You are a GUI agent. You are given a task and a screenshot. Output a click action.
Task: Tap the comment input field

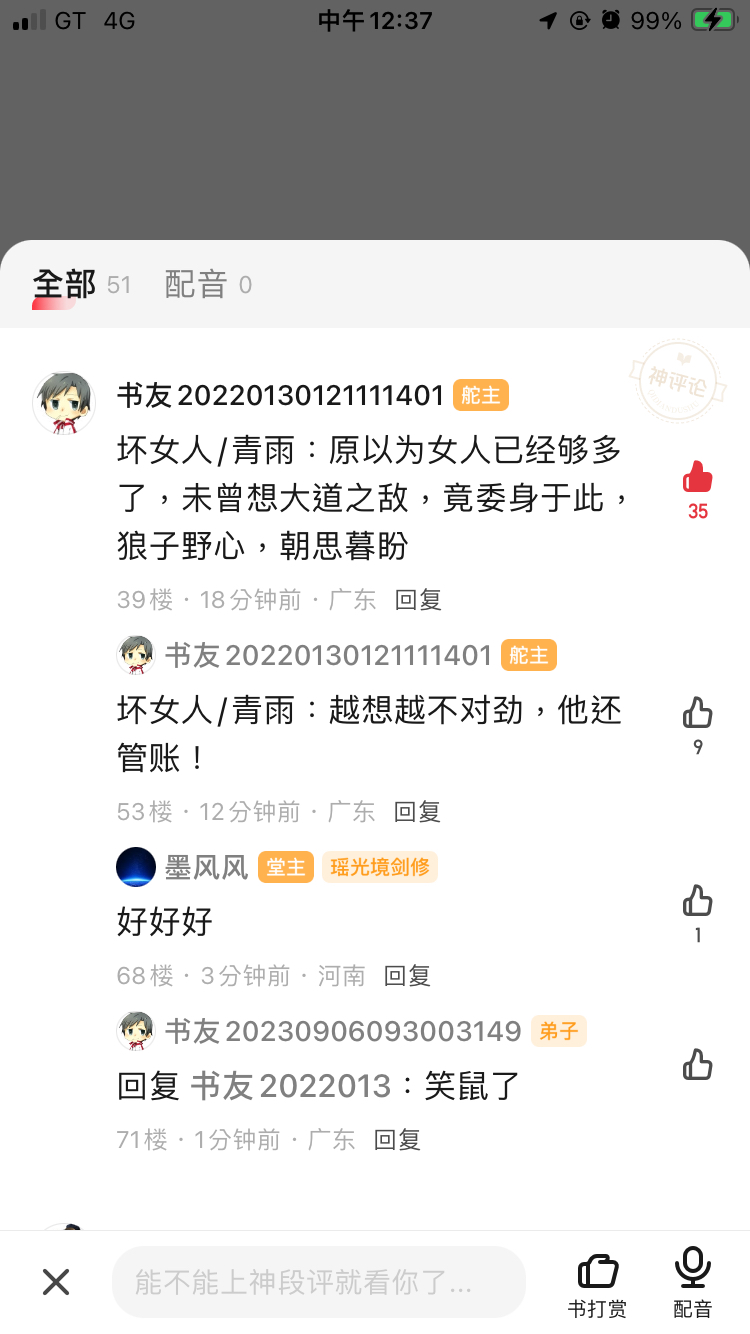tap(318, 1282)
